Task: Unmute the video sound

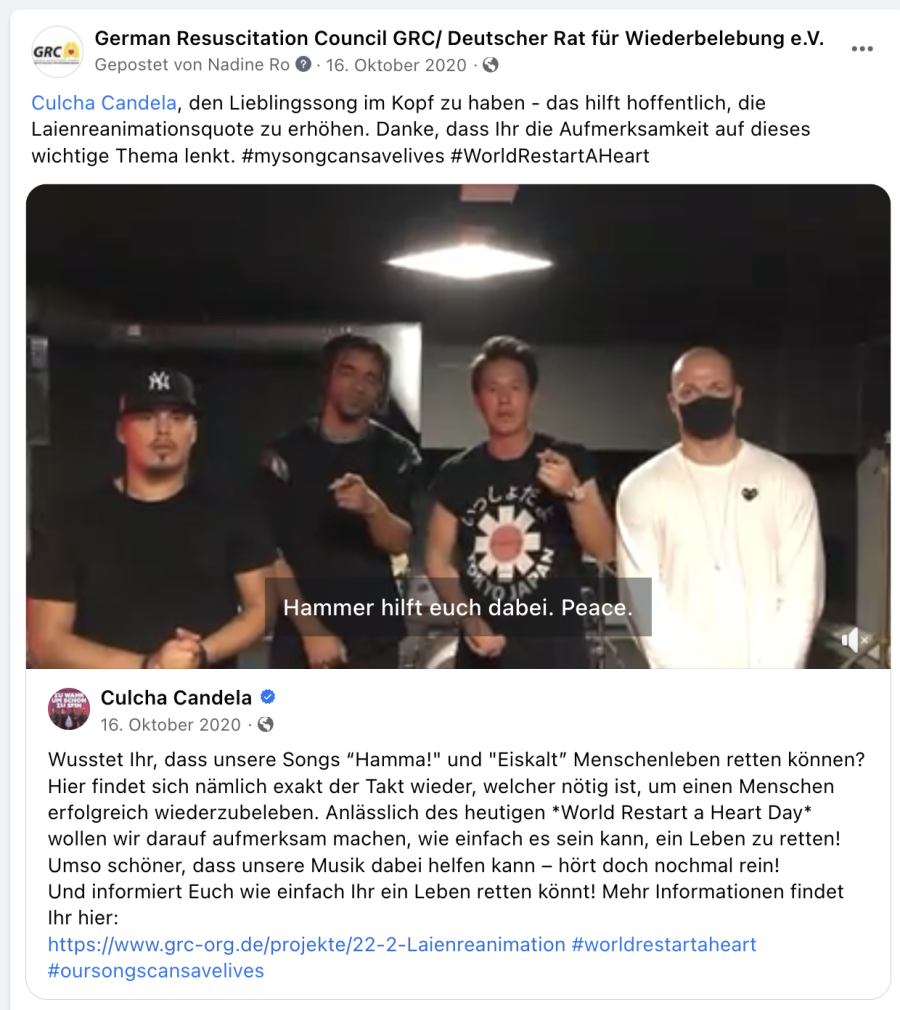Action: (x=855, y=640)
